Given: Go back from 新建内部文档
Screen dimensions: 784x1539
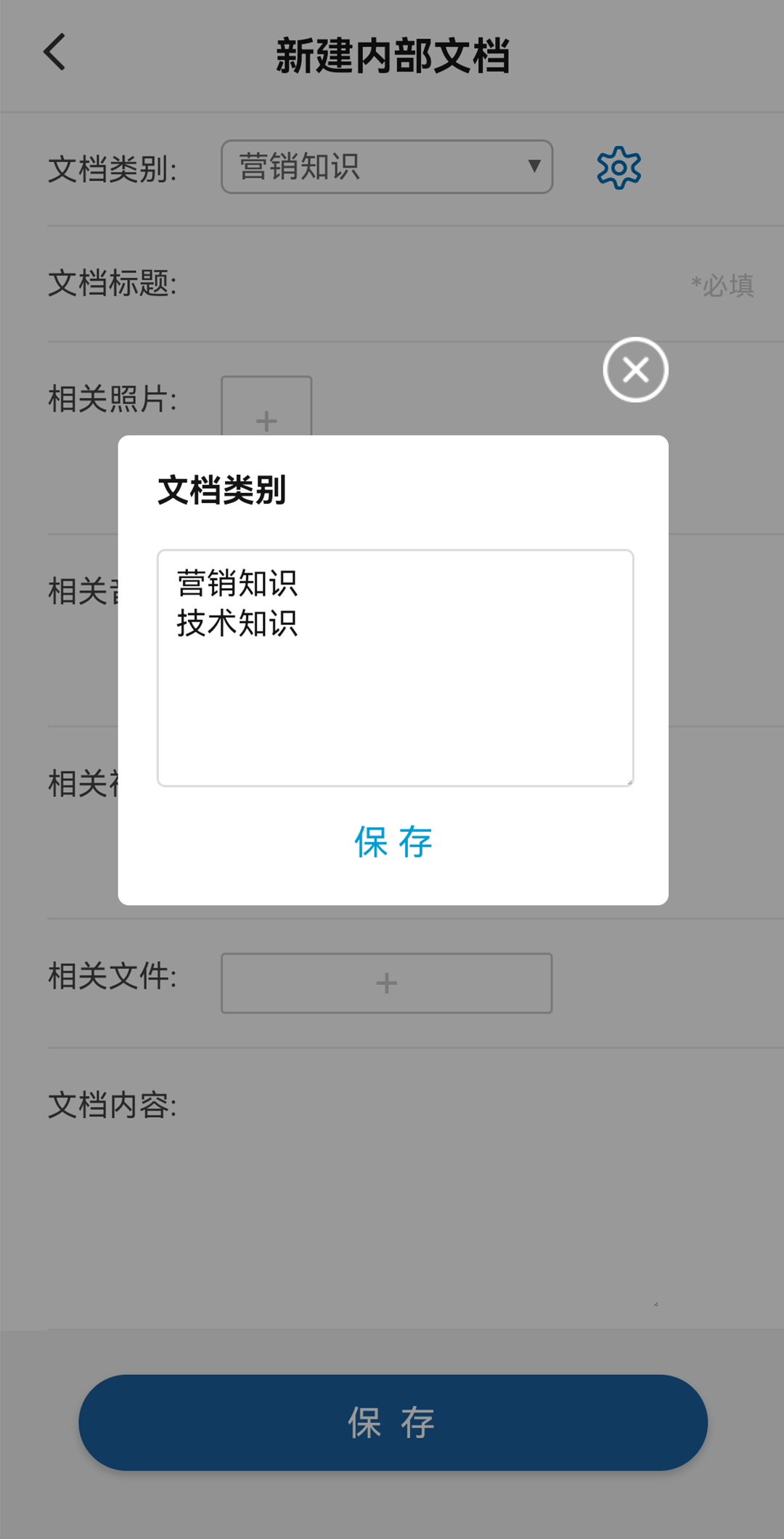Looking at the screenshot, I should [55, 52].
